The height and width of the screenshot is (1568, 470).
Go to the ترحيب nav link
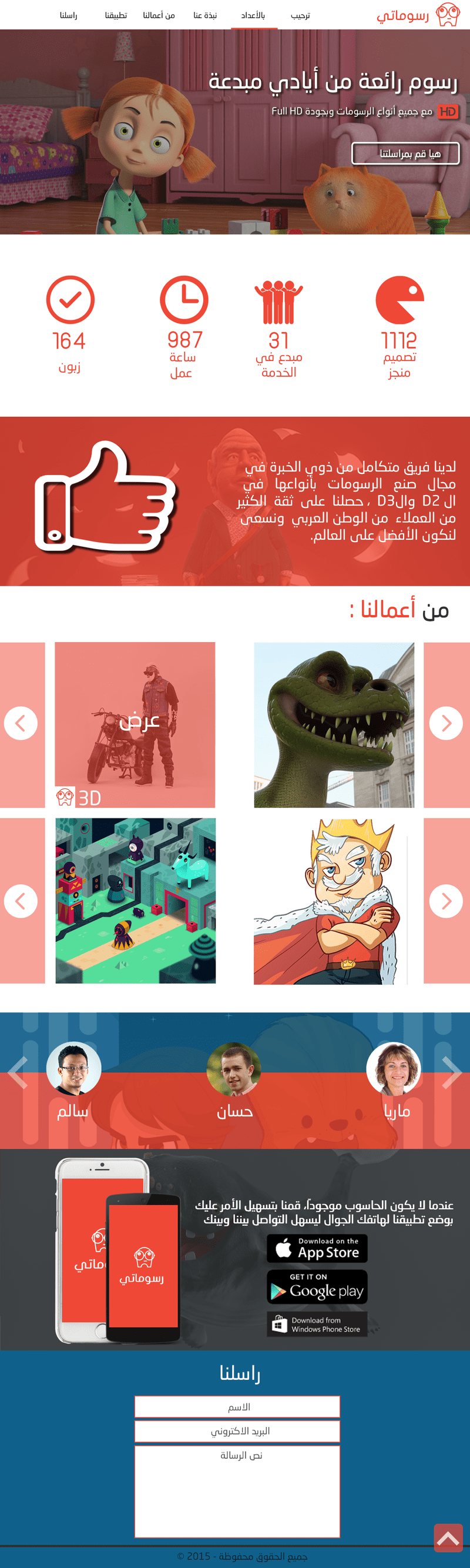click(300, 15)
